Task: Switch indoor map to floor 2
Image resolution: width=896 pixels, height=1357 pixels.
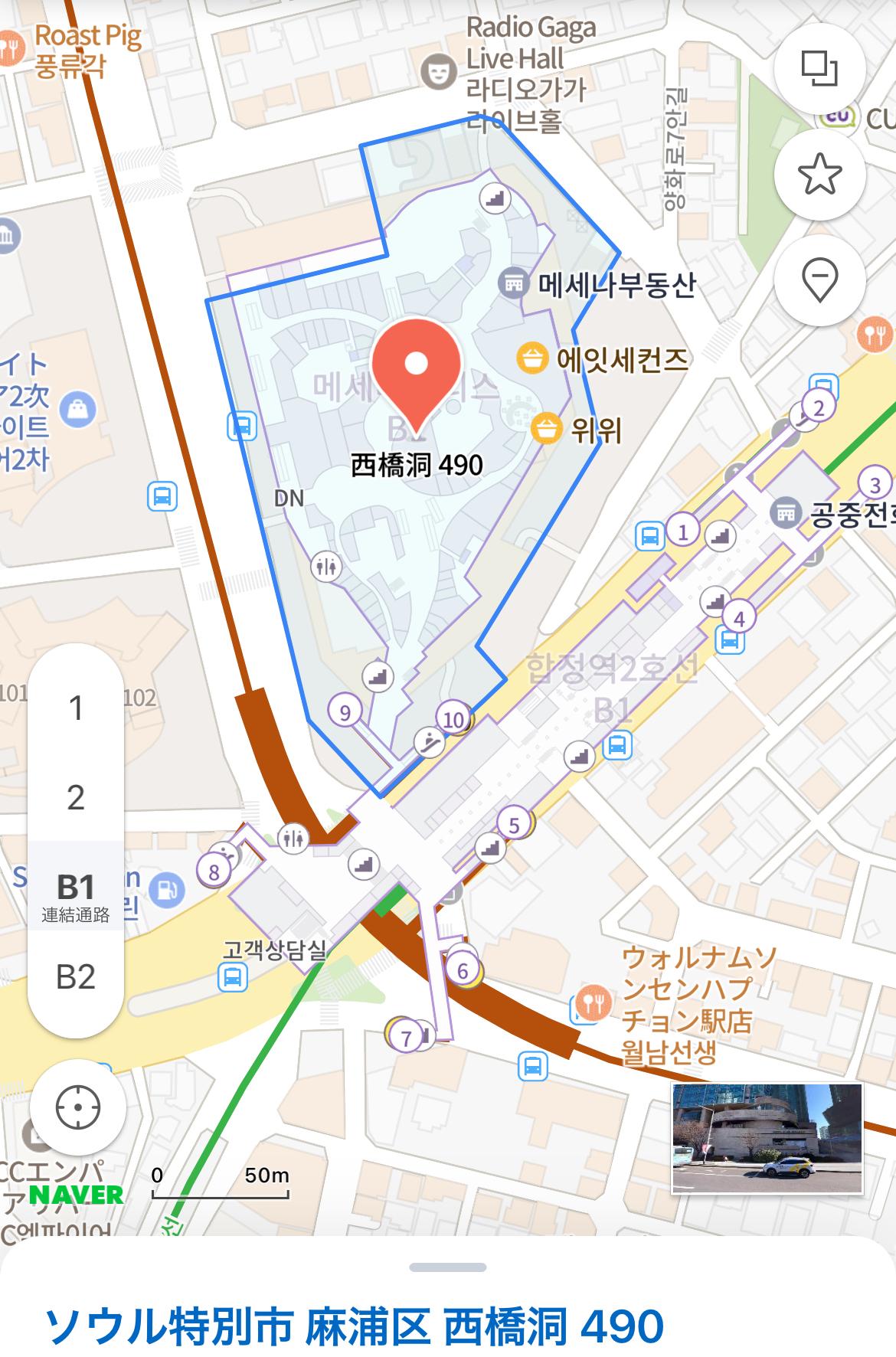Action: click(76, 798)
